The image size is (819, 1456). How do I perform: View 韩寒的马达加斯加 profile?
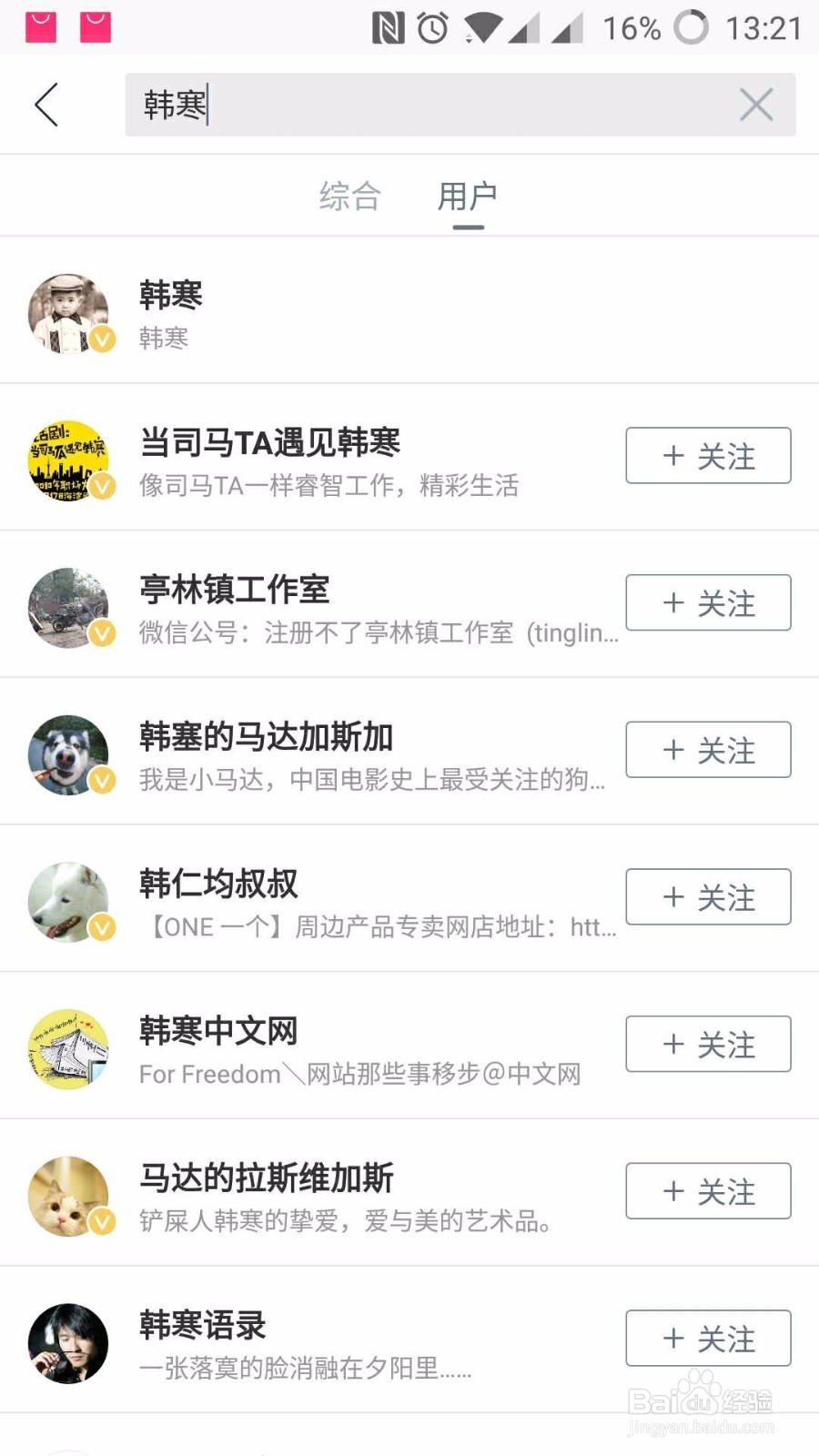(x=318, y=754)
